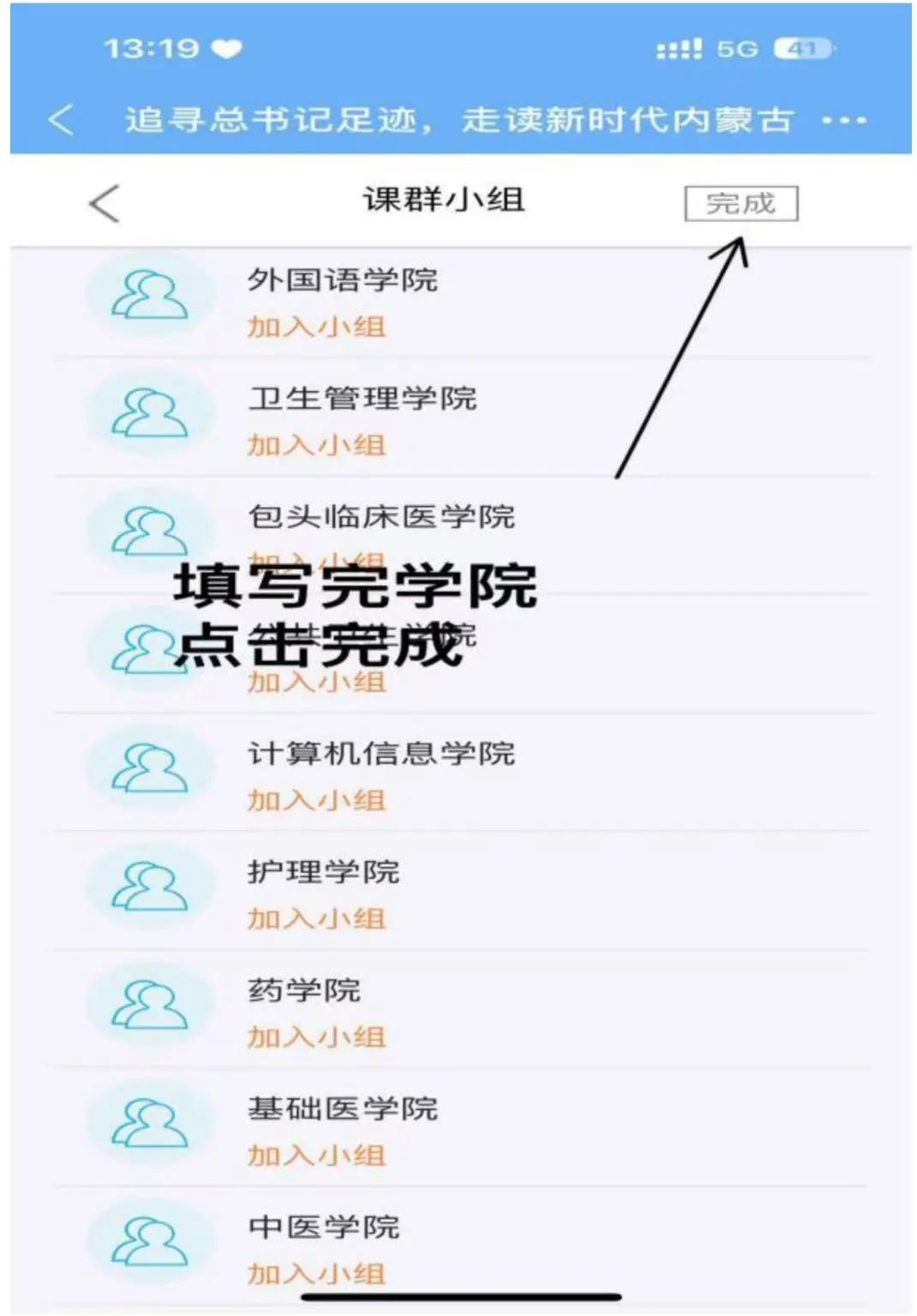Open the three-dot overflow menu
Screen dimensions: 917x1316
point(843,120)
